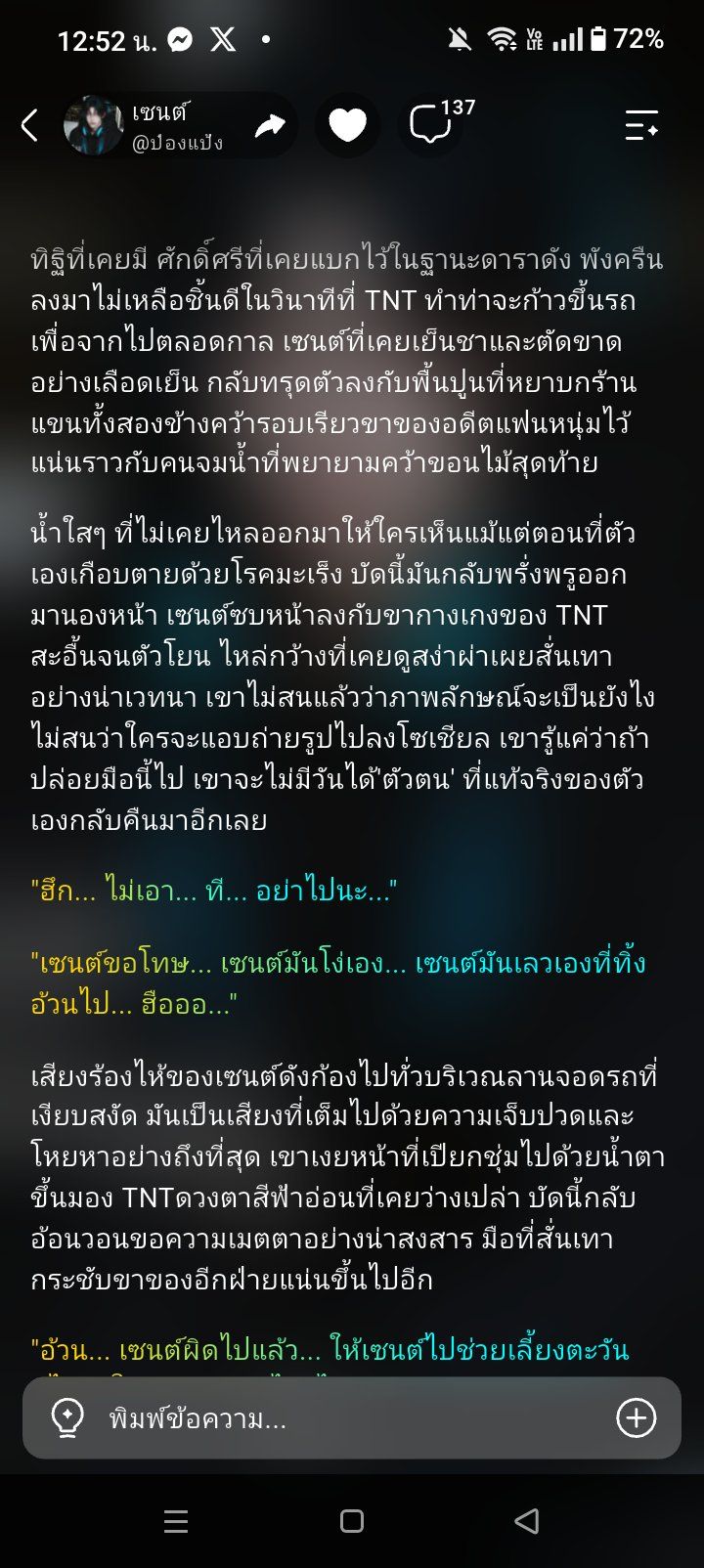Like the story with the heart button
Screen dimensions: 704x1568
(x=347, y=125)
